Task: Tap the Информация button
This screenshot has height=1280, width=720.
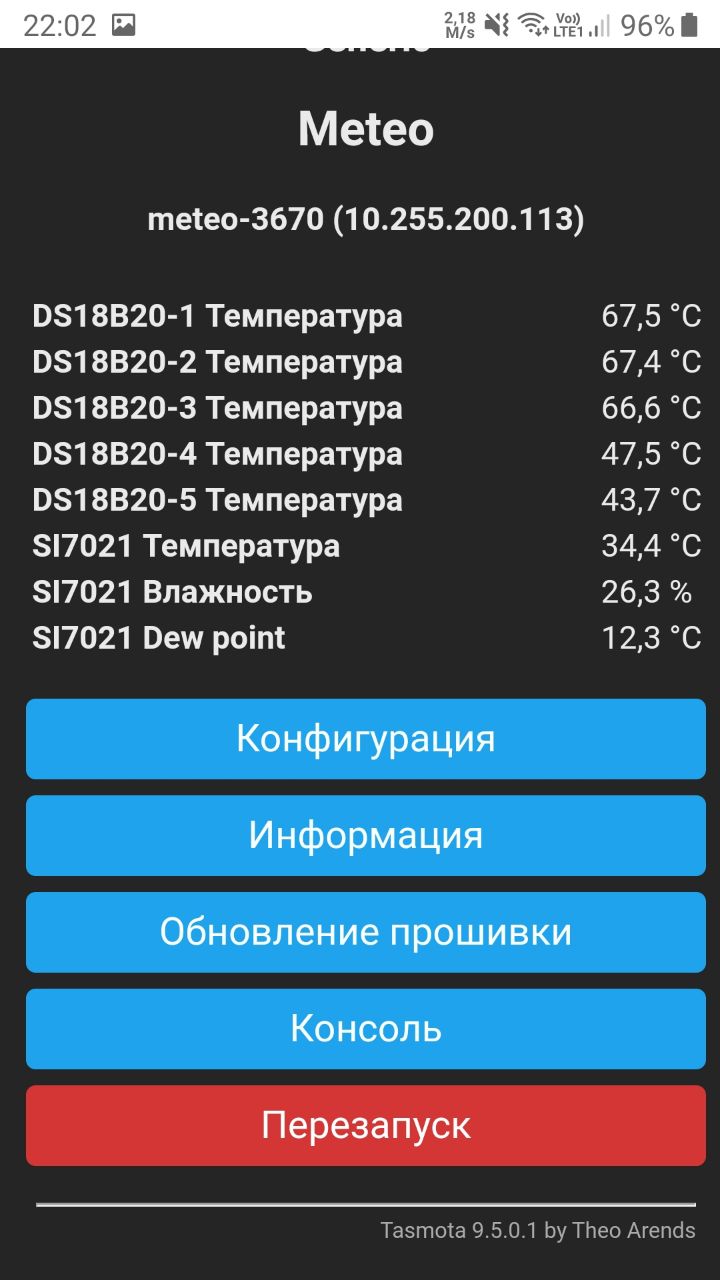Action: (x=365, y=836)
